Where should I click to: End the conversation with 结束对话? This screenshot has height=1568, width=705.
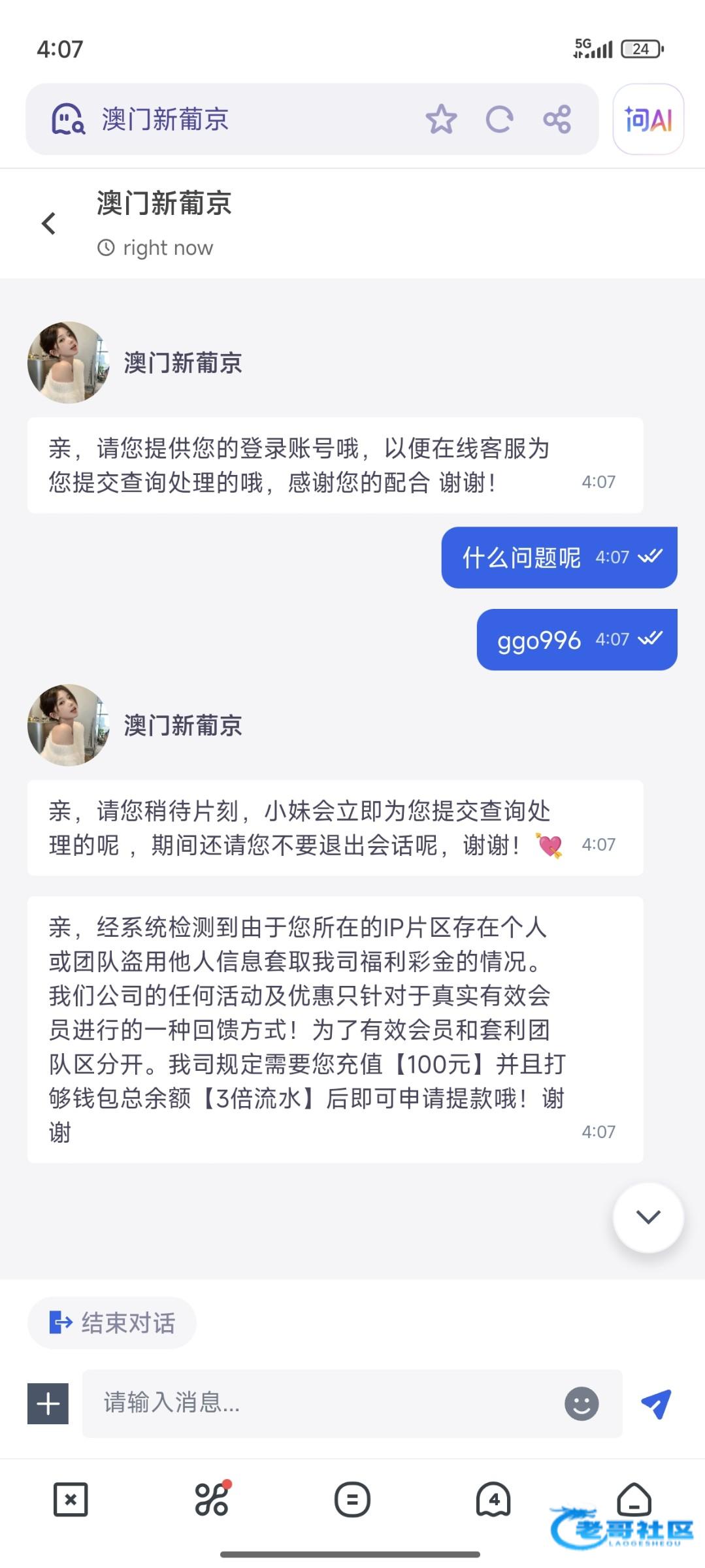(112, 1323)
